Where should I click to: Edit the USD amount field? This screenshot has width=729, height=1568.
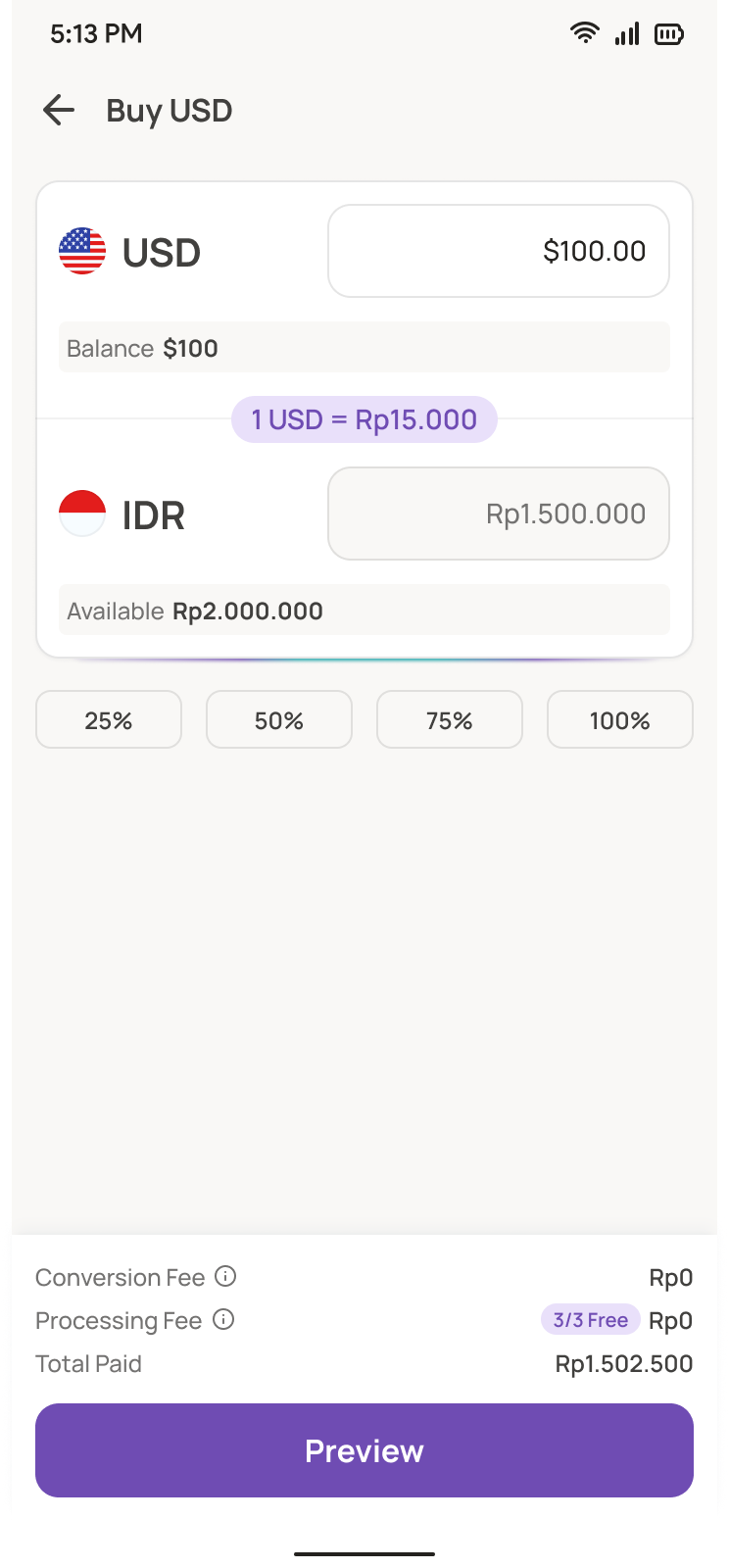pos(498,251)
